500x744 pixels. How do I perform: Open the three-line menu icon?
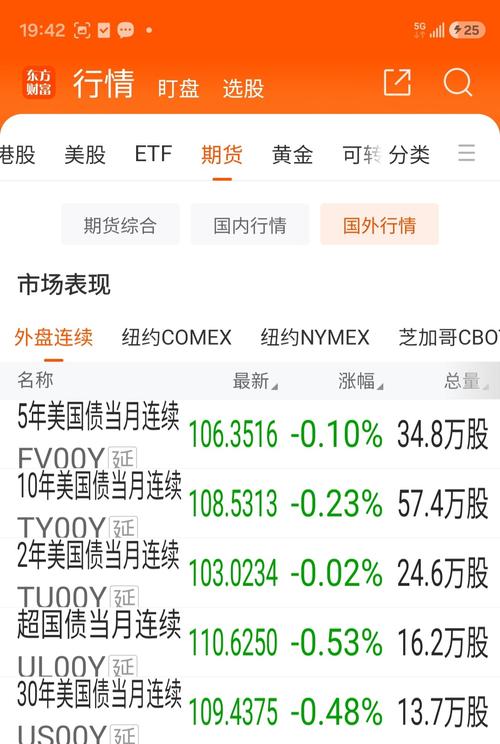466,153
